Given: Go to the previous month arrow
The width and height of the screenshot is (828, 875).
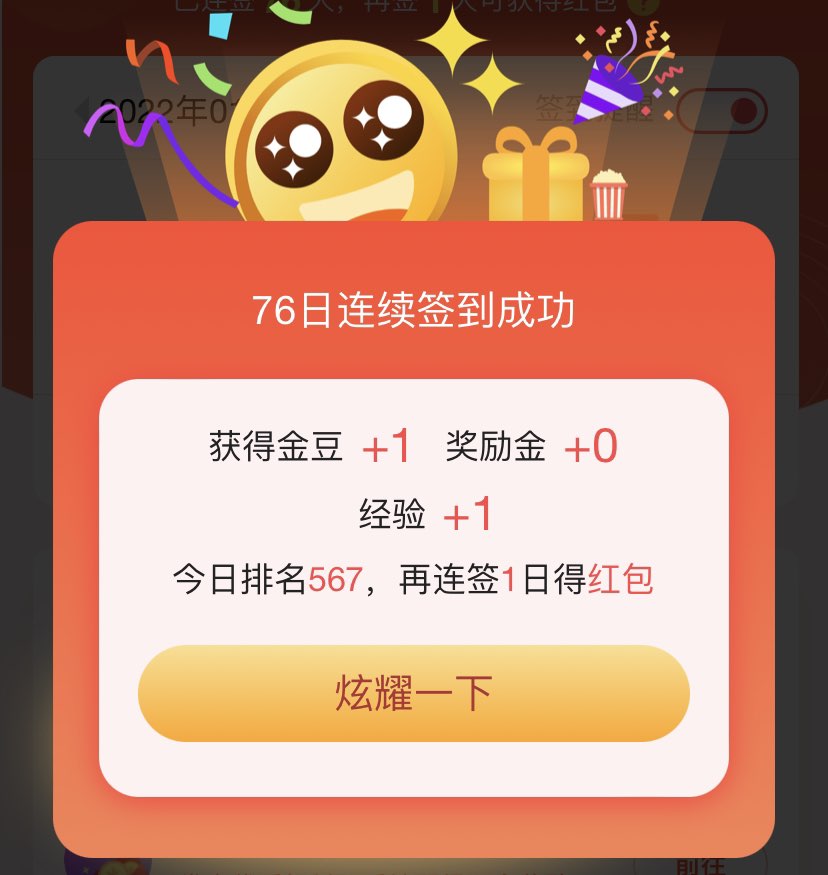Looking at the screenshot, I should tap(83, 110).
